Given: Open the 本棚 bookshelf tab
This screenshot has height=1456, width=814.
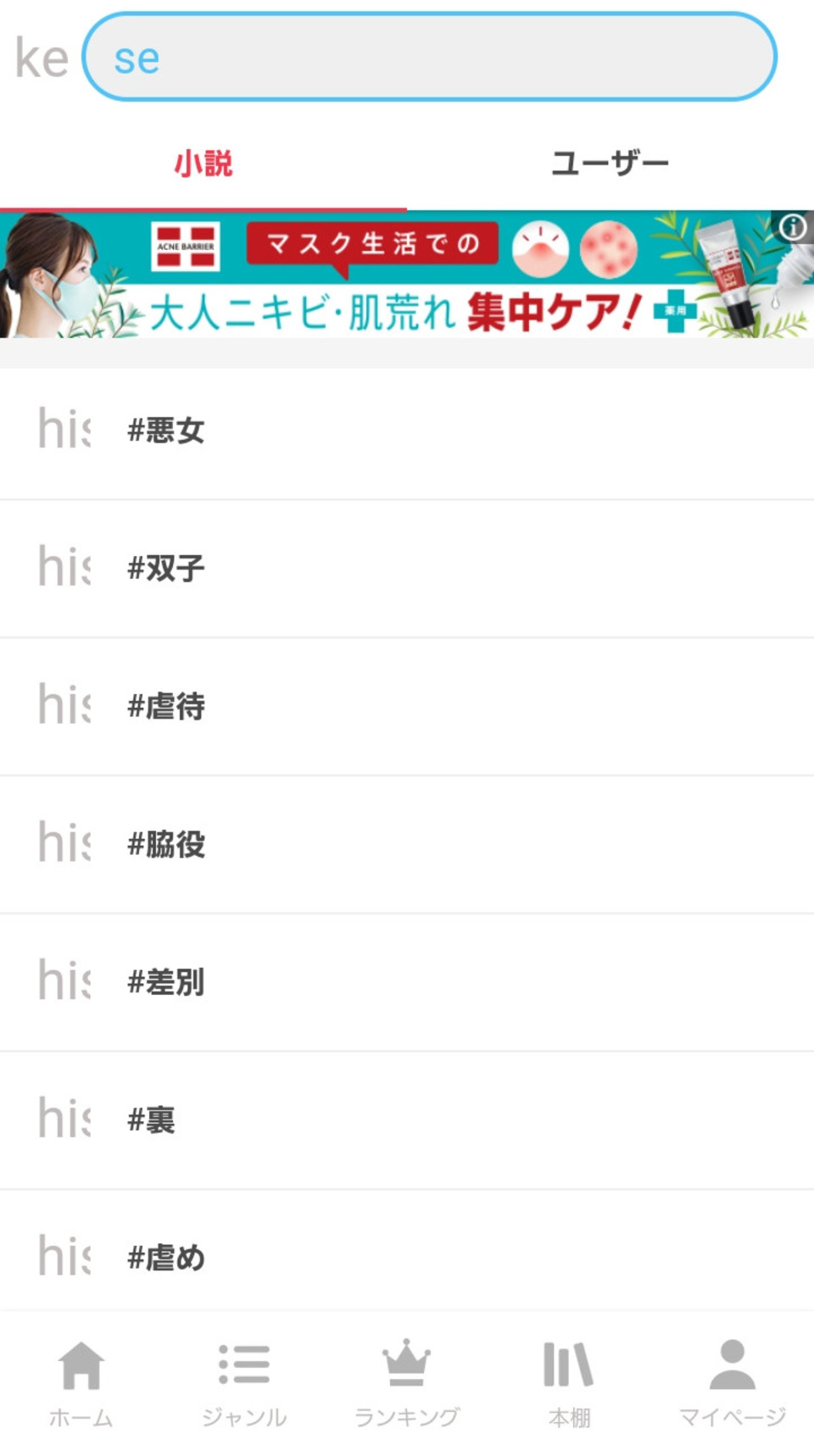Looking at the screenshot, I should [569, 1383].
